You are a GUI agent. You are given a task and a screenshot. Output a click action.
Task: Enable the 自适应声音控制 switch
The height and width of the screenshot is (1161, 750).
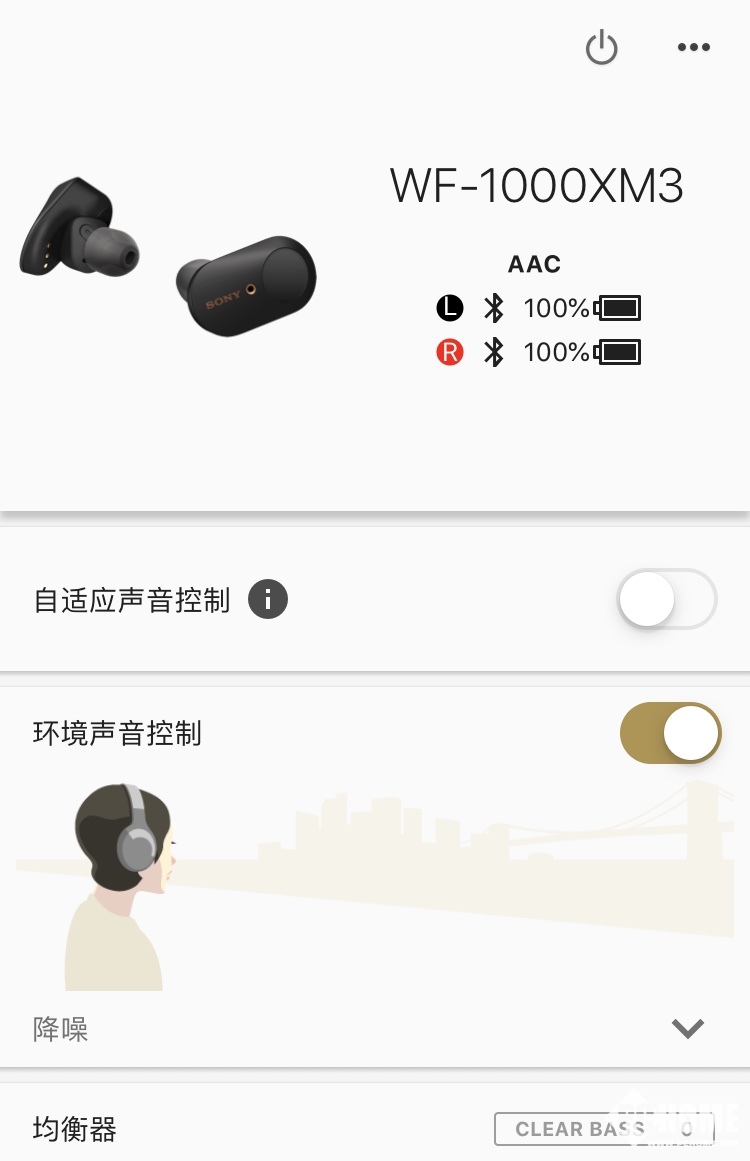(667, 600)
